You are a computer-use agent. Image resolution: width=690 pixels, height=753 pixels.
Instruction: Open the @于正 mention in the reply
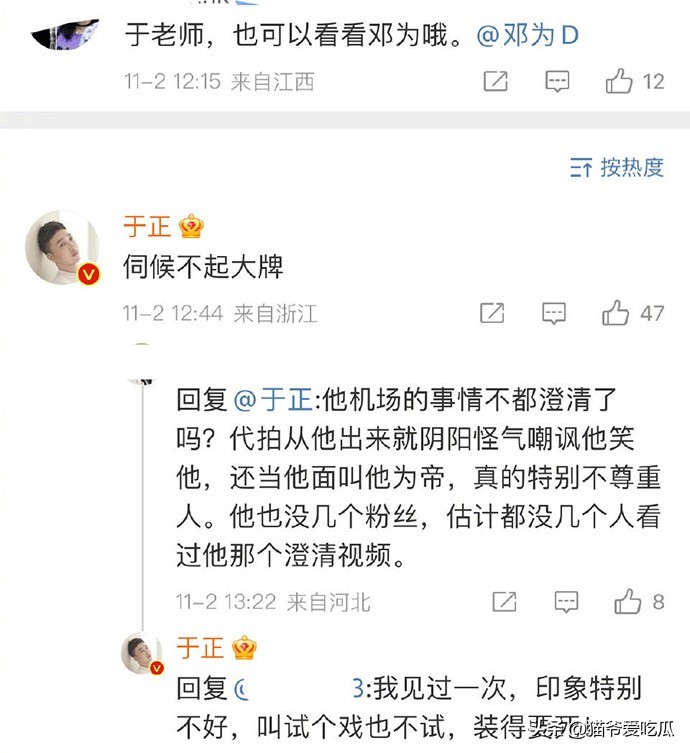pos(273,400)
